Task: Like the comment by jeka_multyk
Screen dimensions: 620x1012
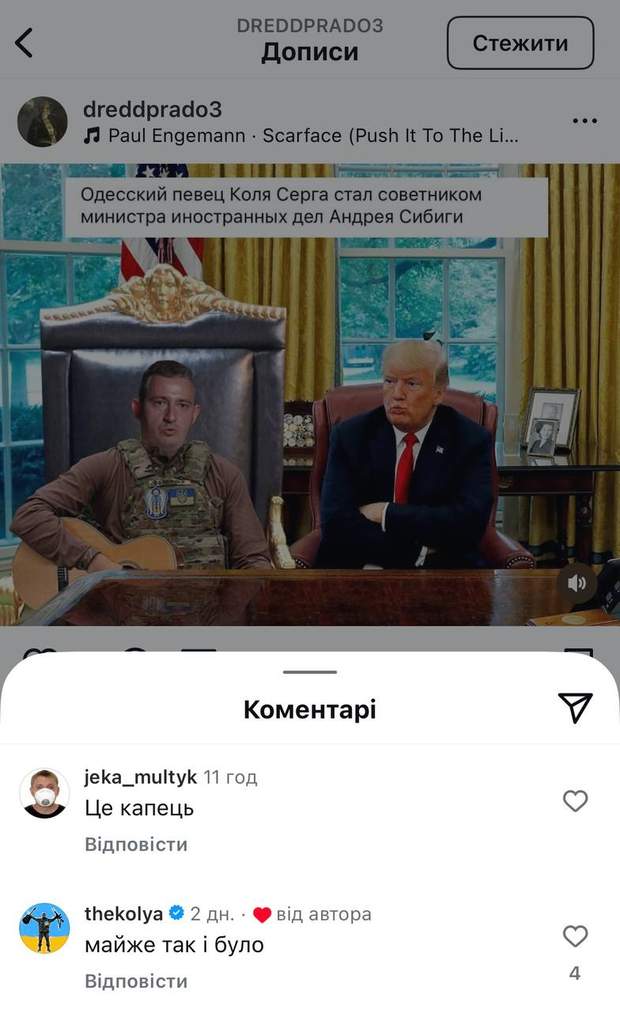Action: (x=575, y=801)
